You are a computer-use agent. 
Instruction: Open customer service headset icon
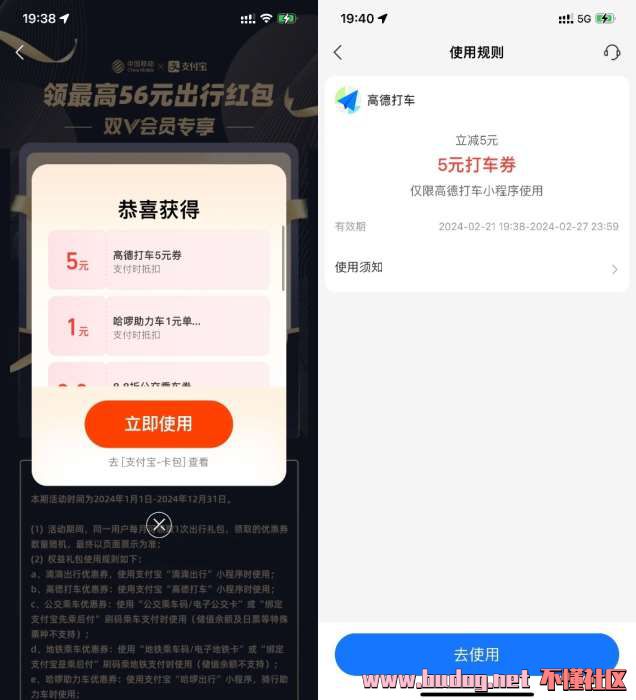pos(612,52)
